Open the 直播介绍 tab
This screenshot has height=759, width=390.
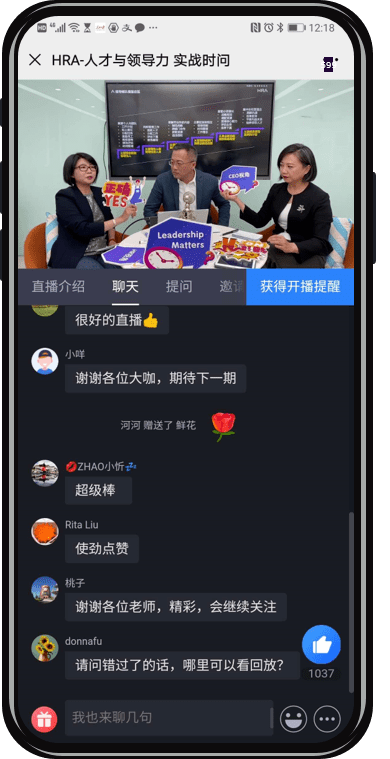[58, 287]
